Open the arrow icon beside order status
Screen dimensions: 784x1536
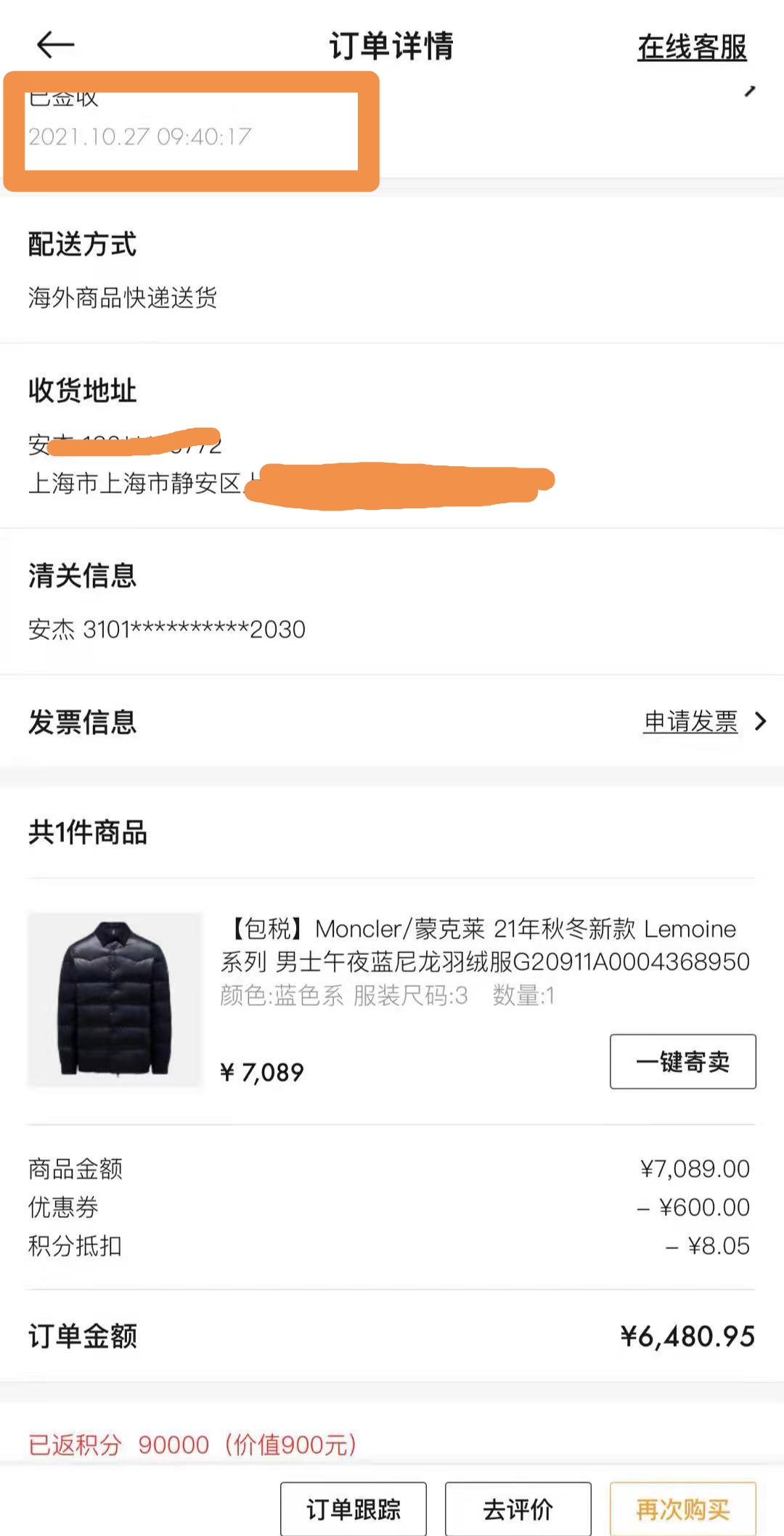coord(750,91)
